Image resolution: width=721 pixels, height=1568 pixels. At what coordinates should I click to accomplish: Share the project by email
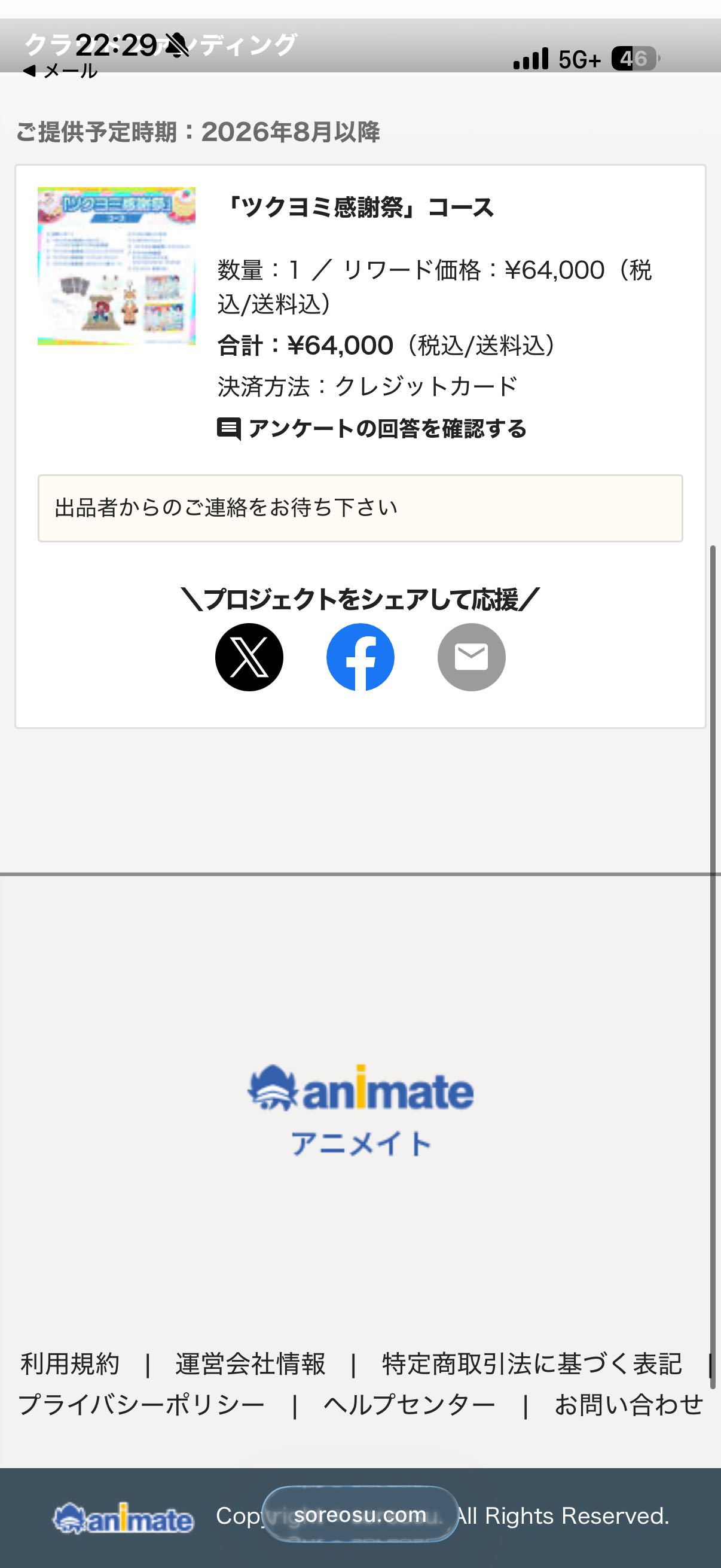(472, 657)
